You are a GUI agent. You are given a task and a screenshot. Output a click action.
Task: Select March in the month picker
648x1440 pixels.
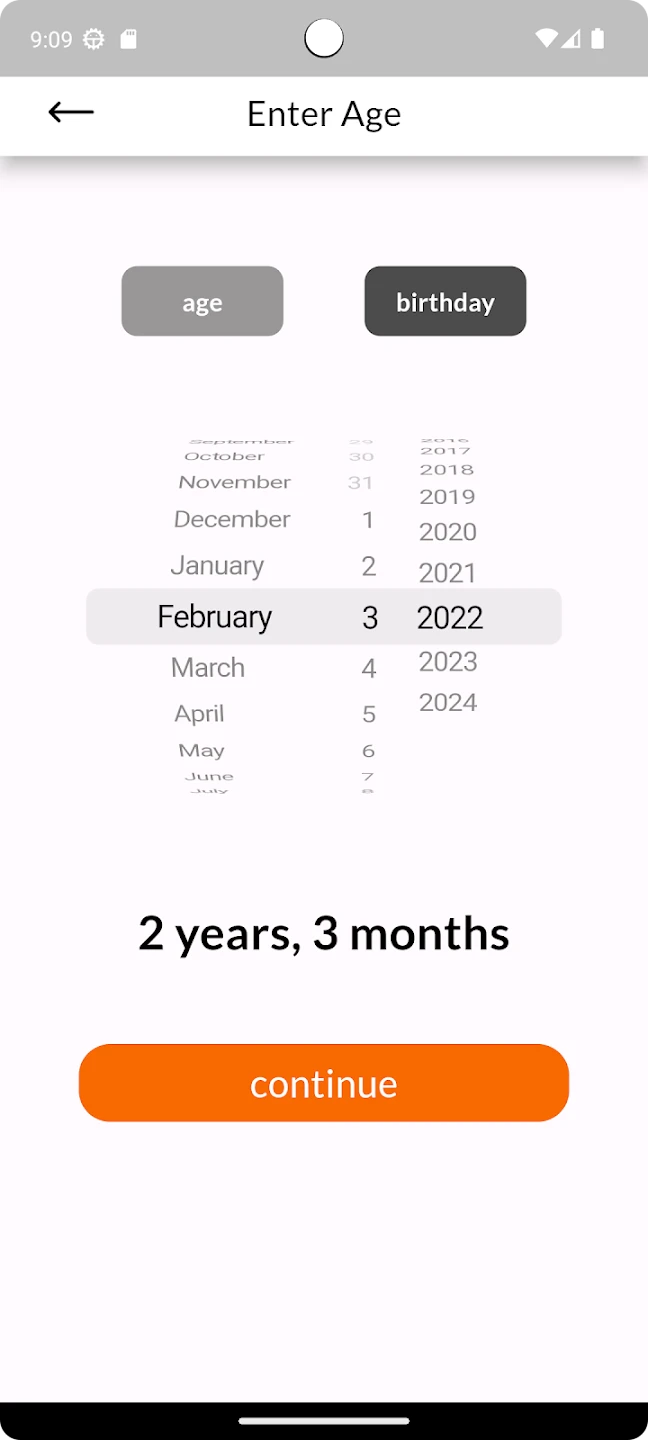coord(208,668)
